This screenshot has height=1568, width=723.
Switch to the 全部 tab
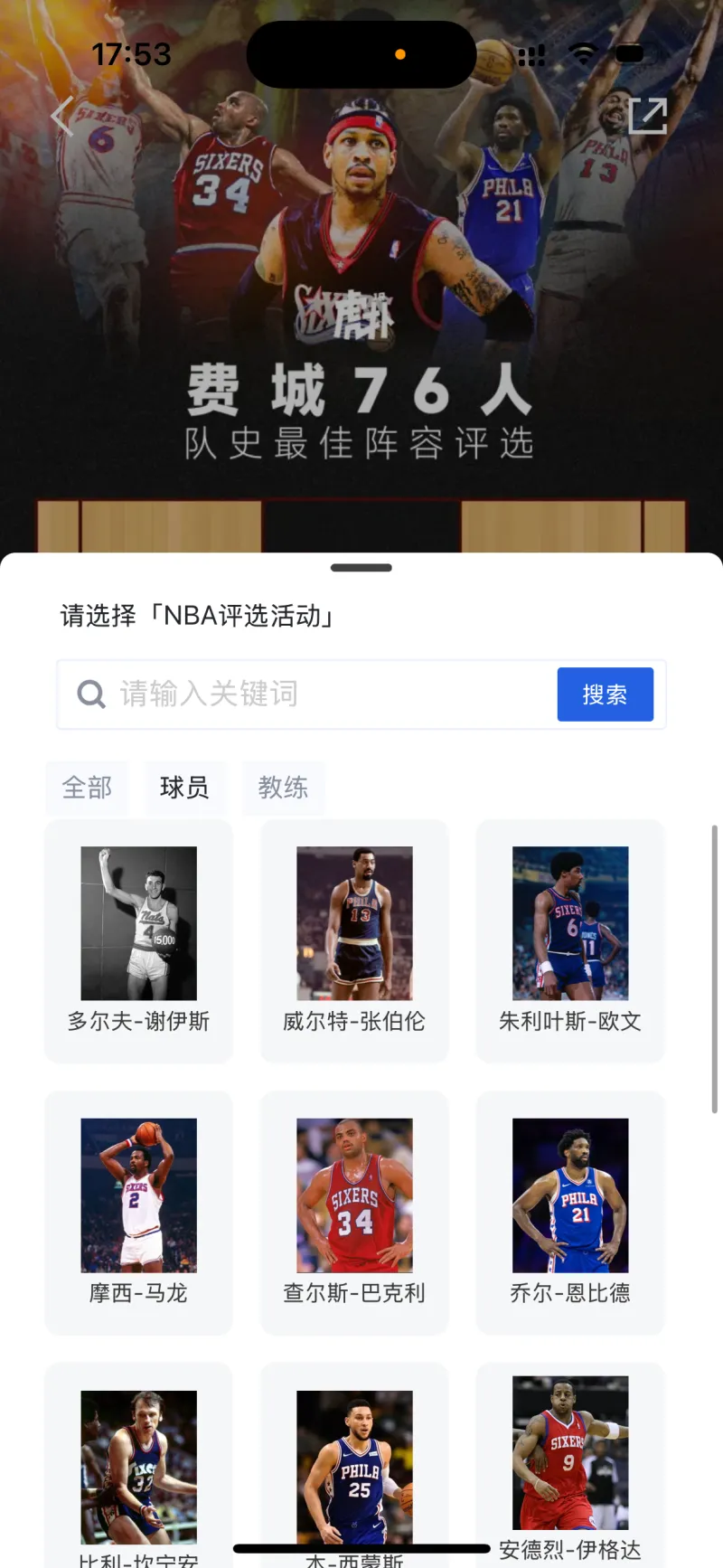(x=87, y=788)
